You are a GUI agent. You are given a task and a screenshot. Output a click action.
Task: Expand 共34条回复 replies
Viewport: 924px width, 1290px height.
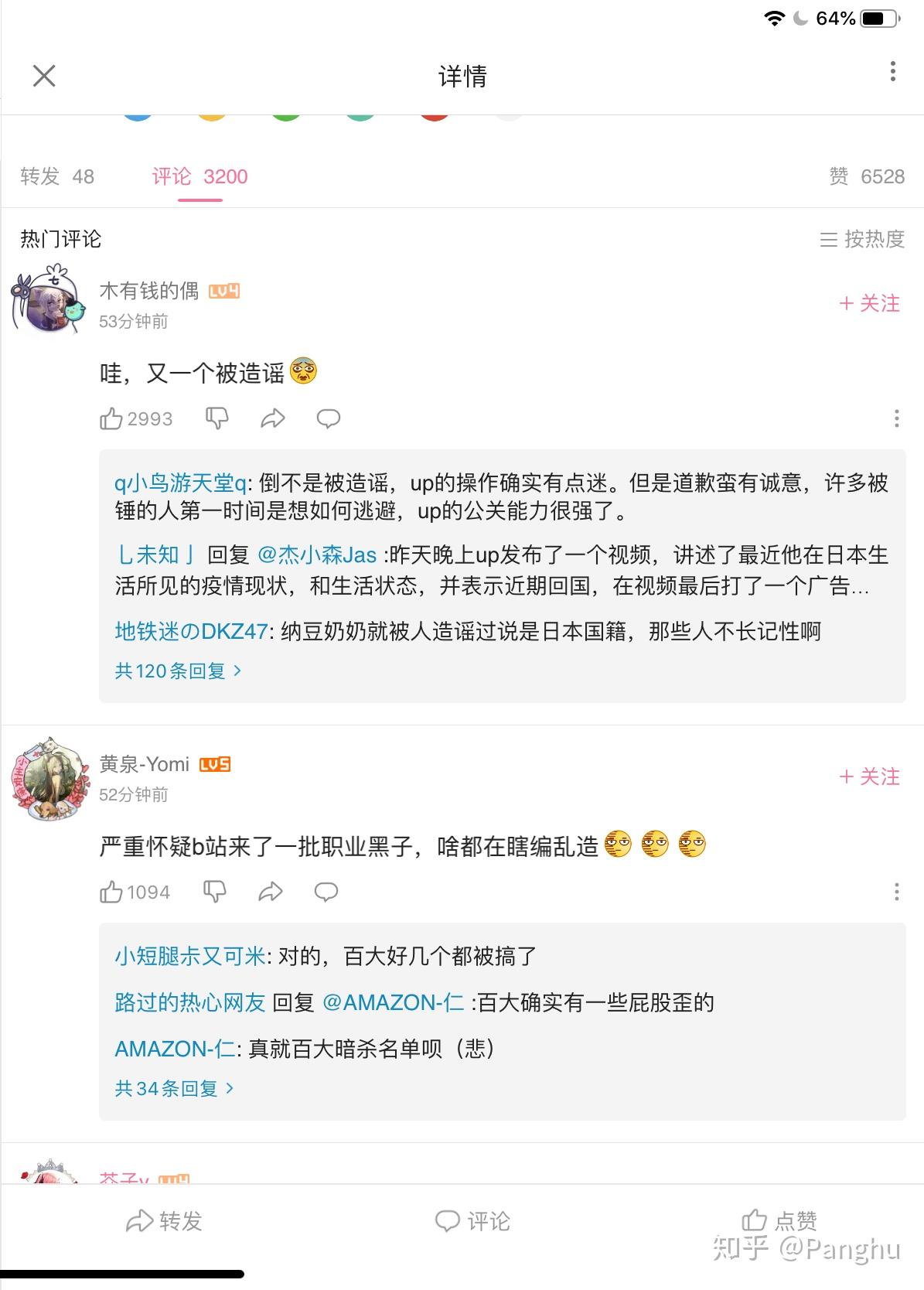(174, 1088)
